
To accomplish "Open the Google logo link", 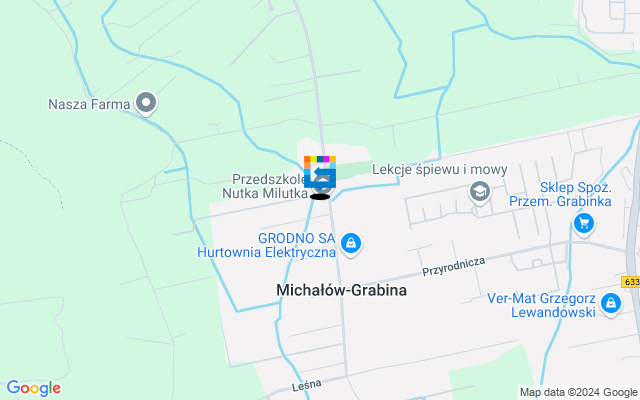I will click(x=33, y=388).
